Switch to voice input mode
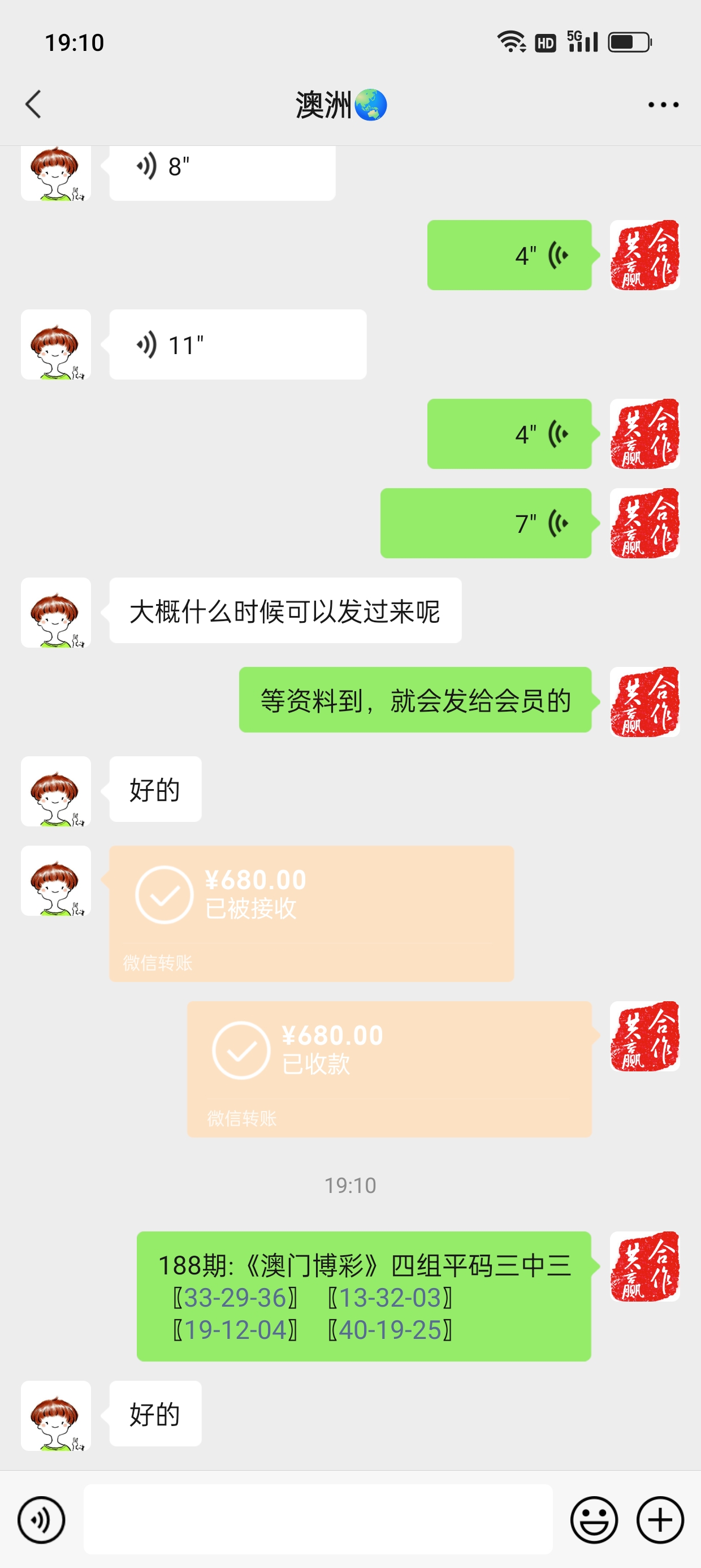This screenshot has height=1568, width=701. coord(41,1519)
